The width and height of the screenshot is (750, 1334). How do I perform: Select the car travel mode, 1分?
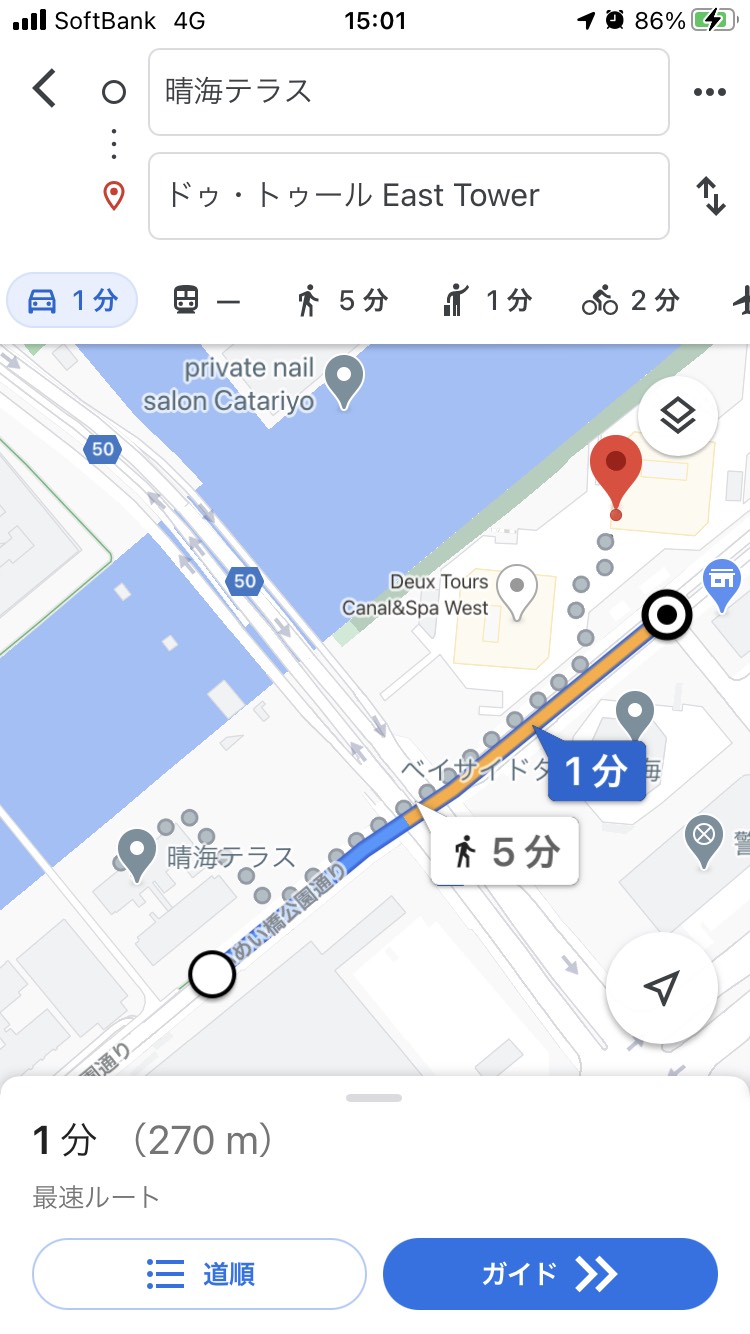[72, 300]
